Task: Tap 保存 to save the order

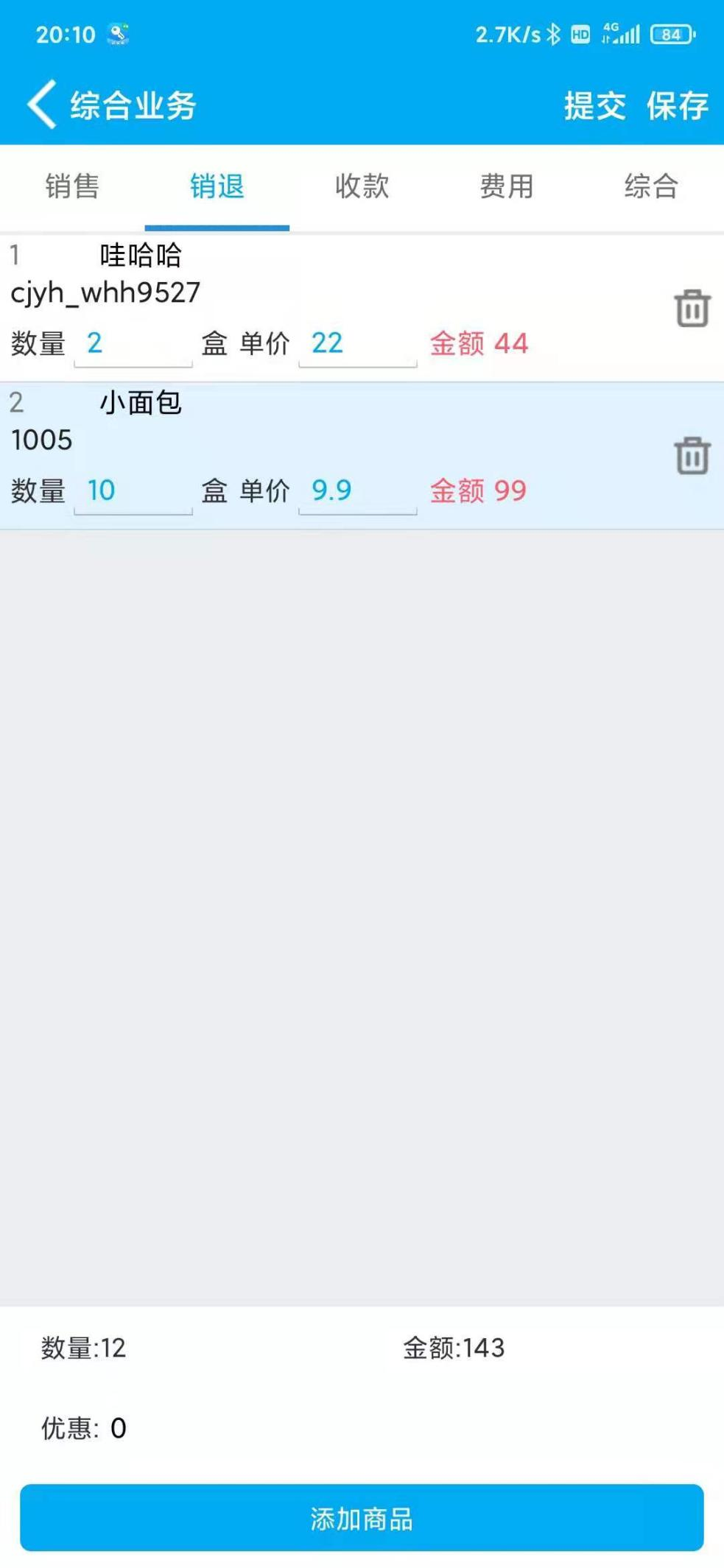Action: [x=677, y=105]
